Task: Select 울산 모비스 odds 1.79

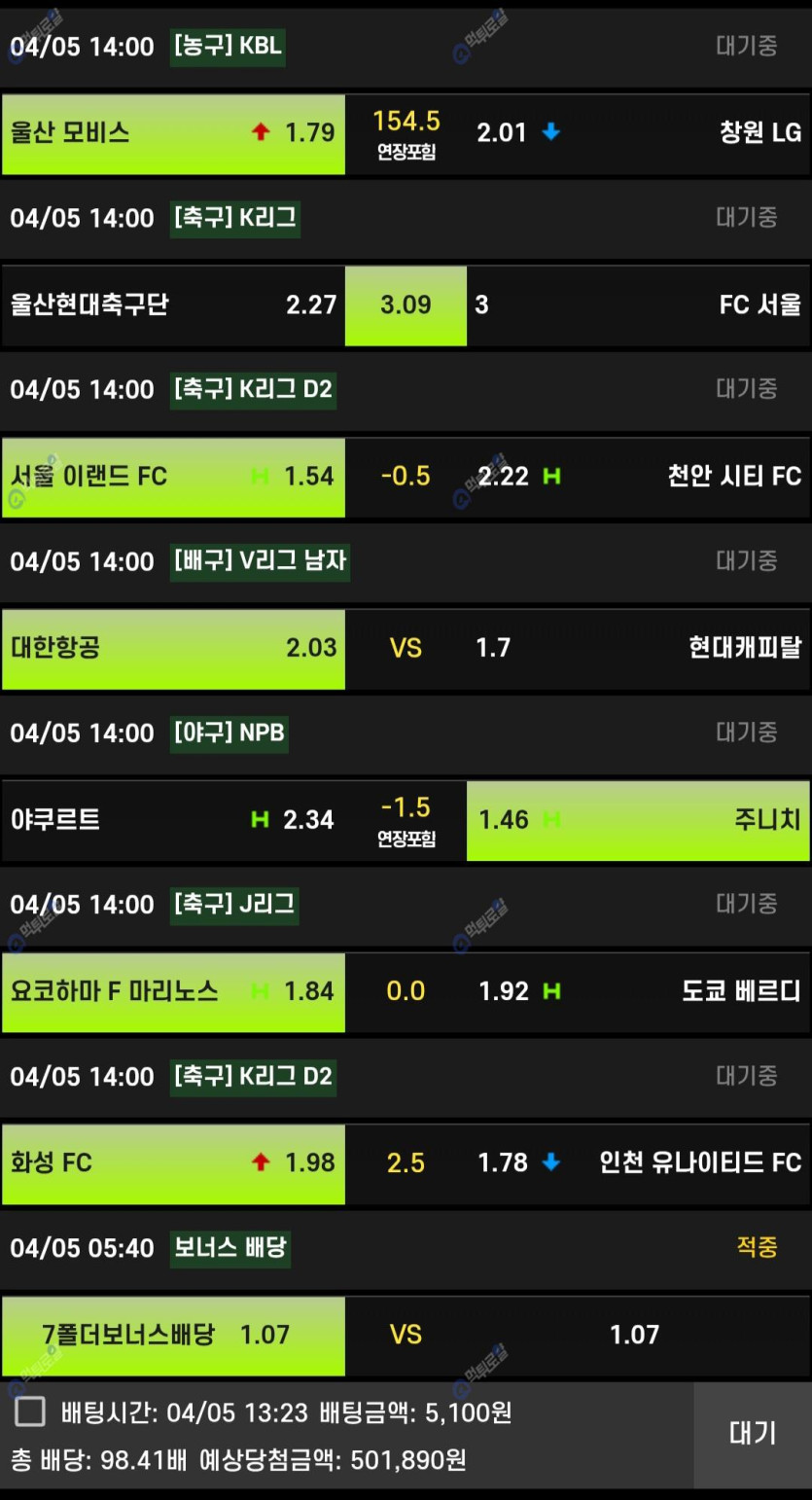Action: coord(173,133)
